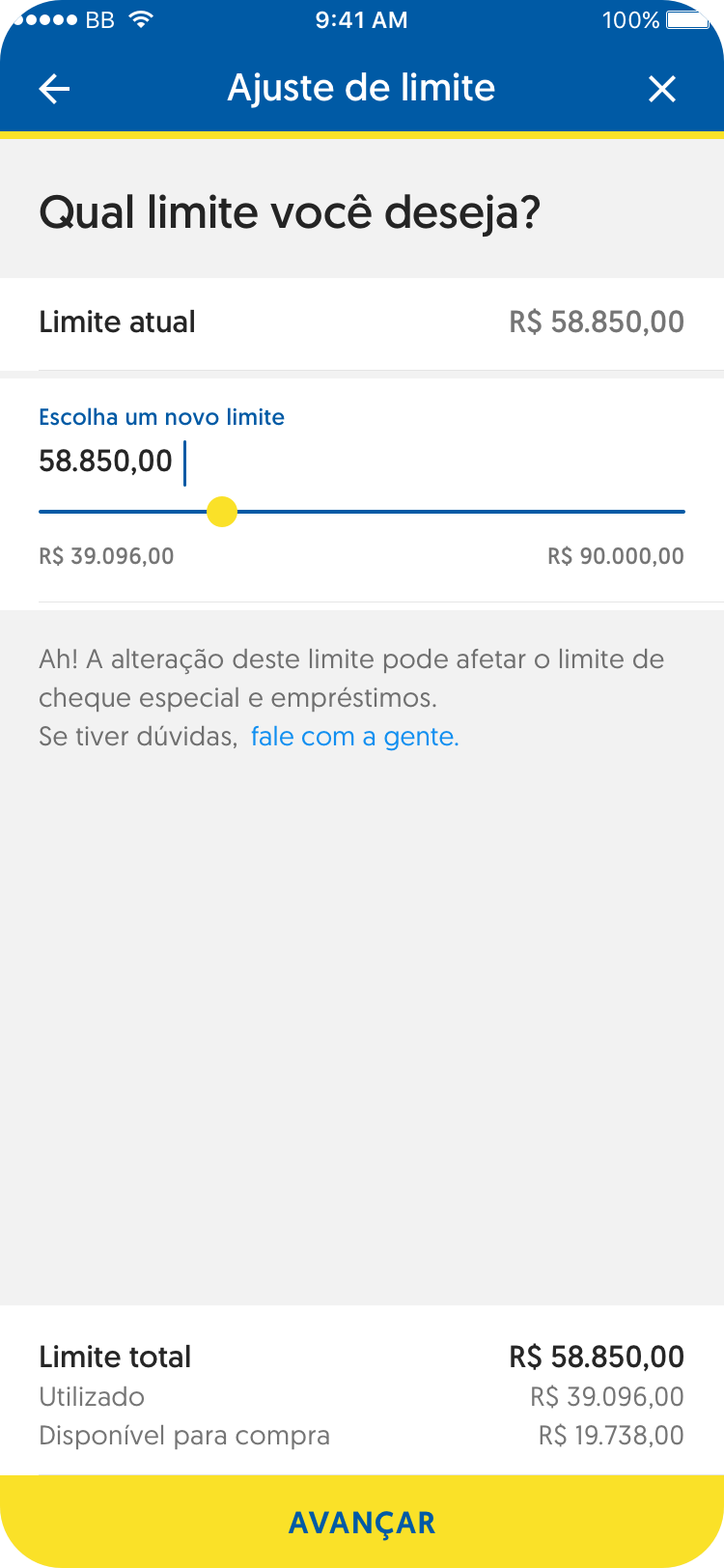This screenshot has height=1568, width=724.
Task: Select the minimum value R$ 39.096,00
Action: (106, 555)
